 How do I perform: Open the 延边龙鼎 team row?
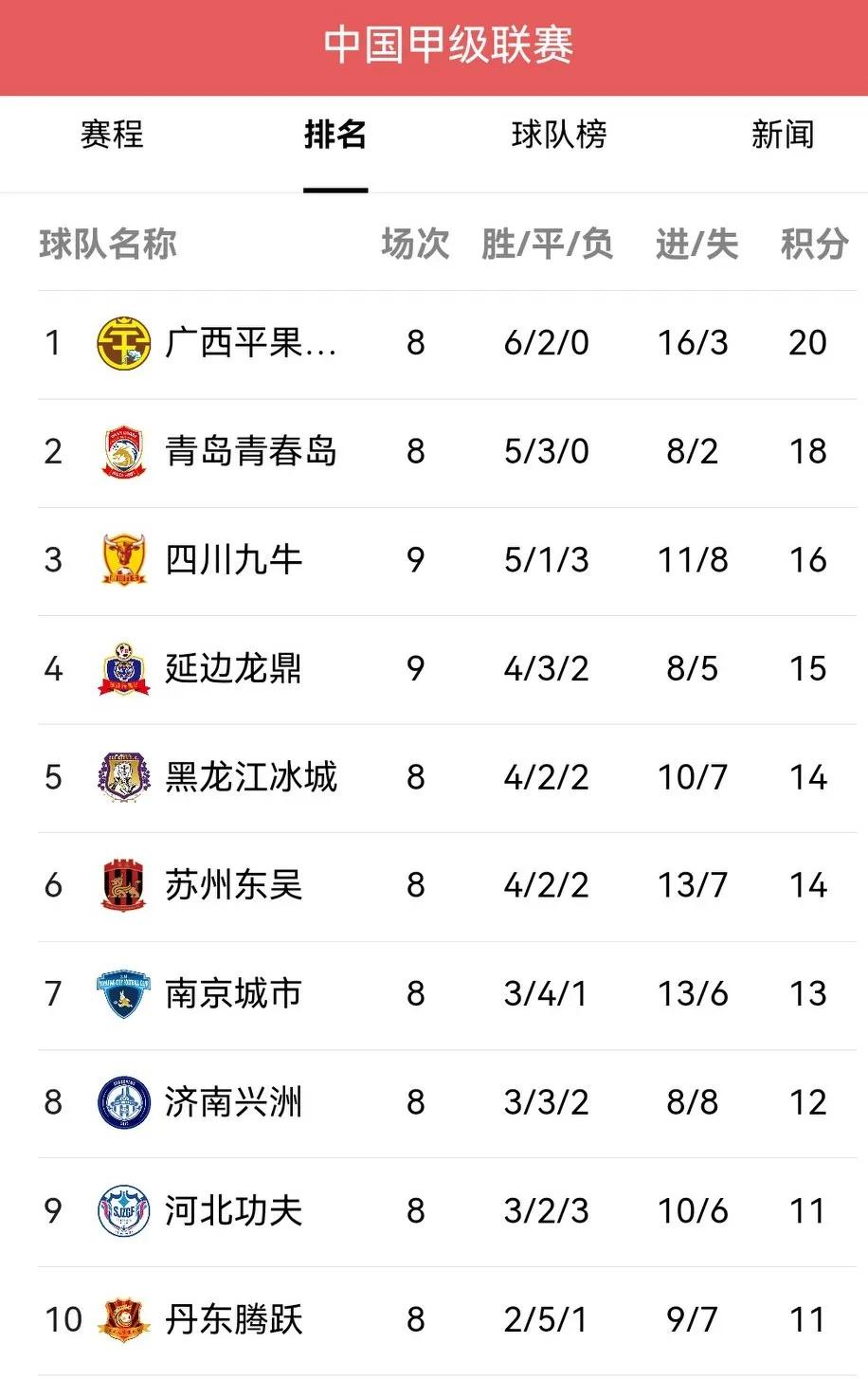234,668
